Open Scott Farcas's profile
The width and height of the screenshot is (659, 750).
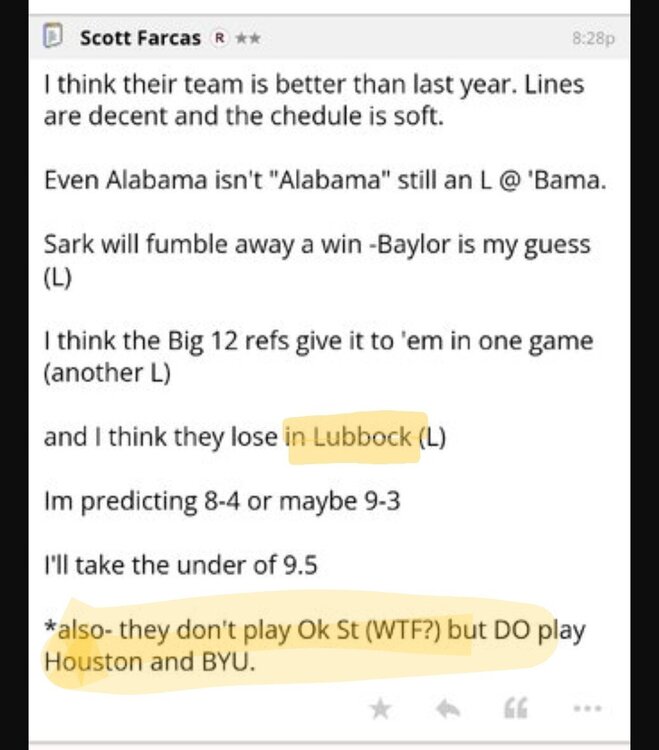point(138,38)
